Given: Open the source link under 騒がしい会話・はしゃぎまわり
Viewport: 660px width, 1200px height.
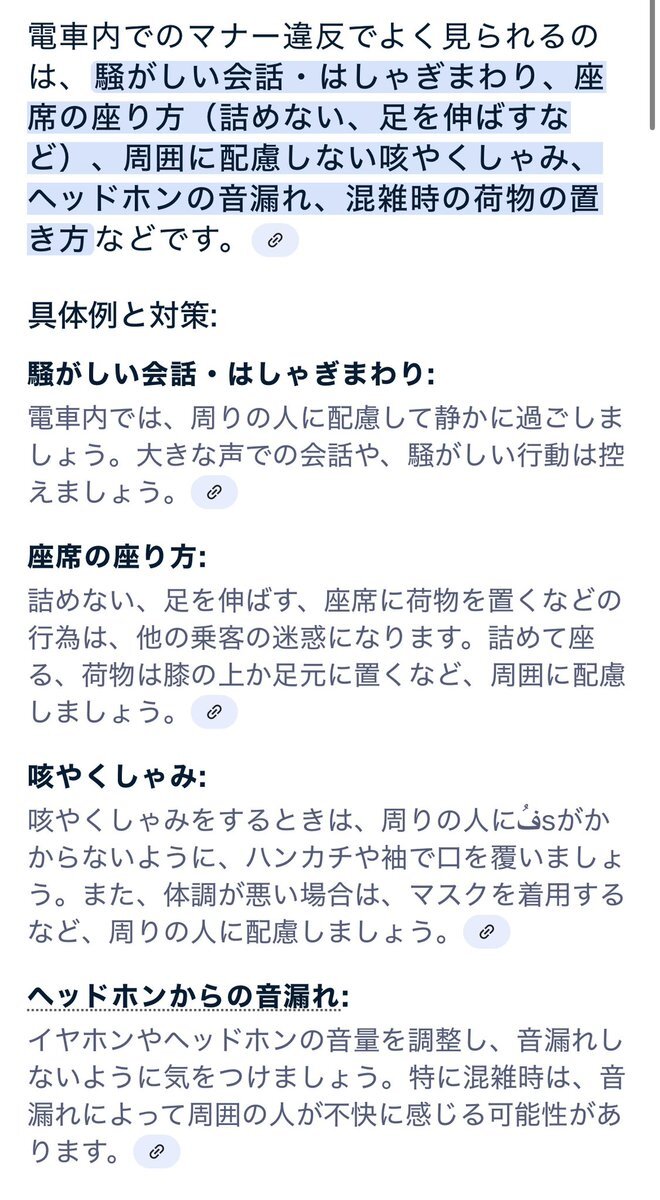Looking at the screenshot, I should pyautogui.click(x=213, y=493).
